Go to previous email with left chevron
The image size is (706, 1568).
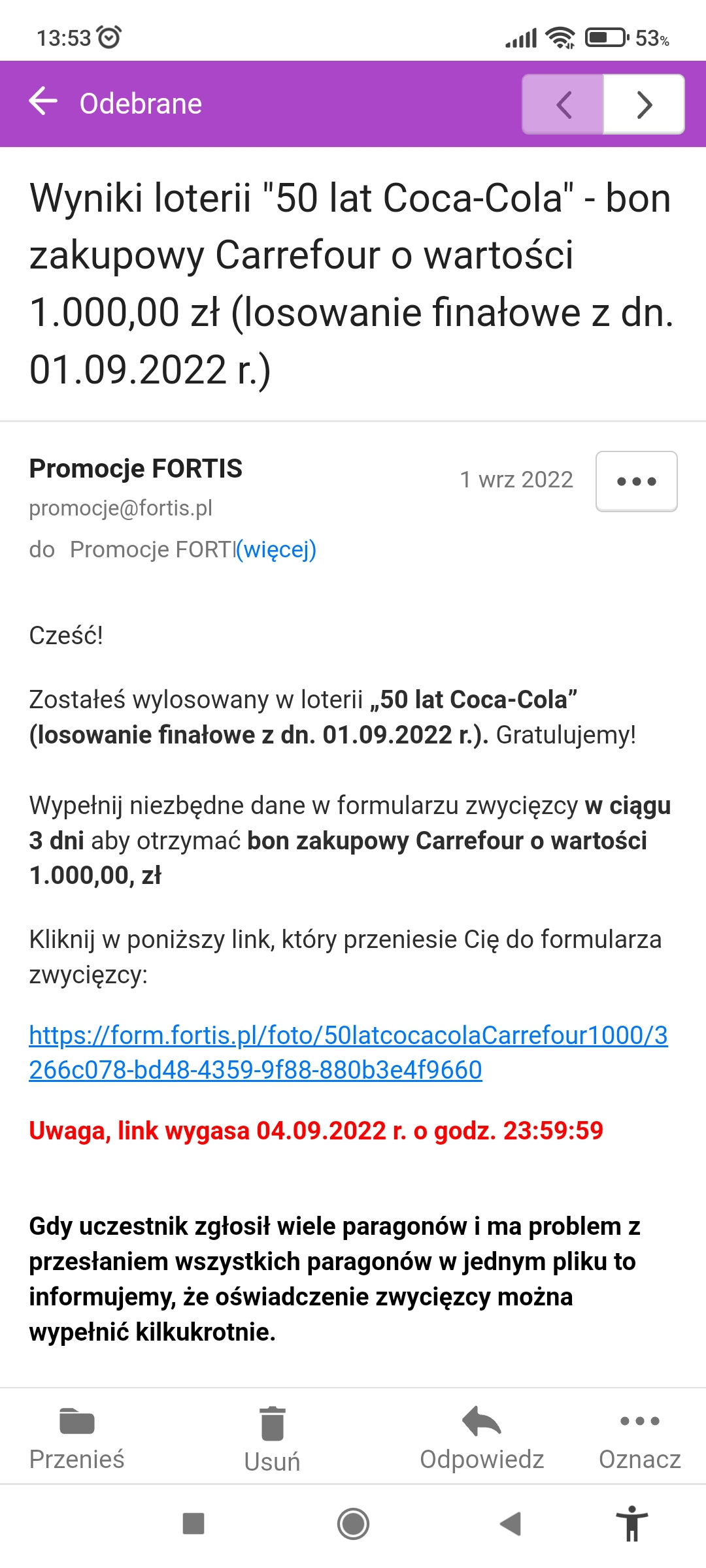click(563, 105)
